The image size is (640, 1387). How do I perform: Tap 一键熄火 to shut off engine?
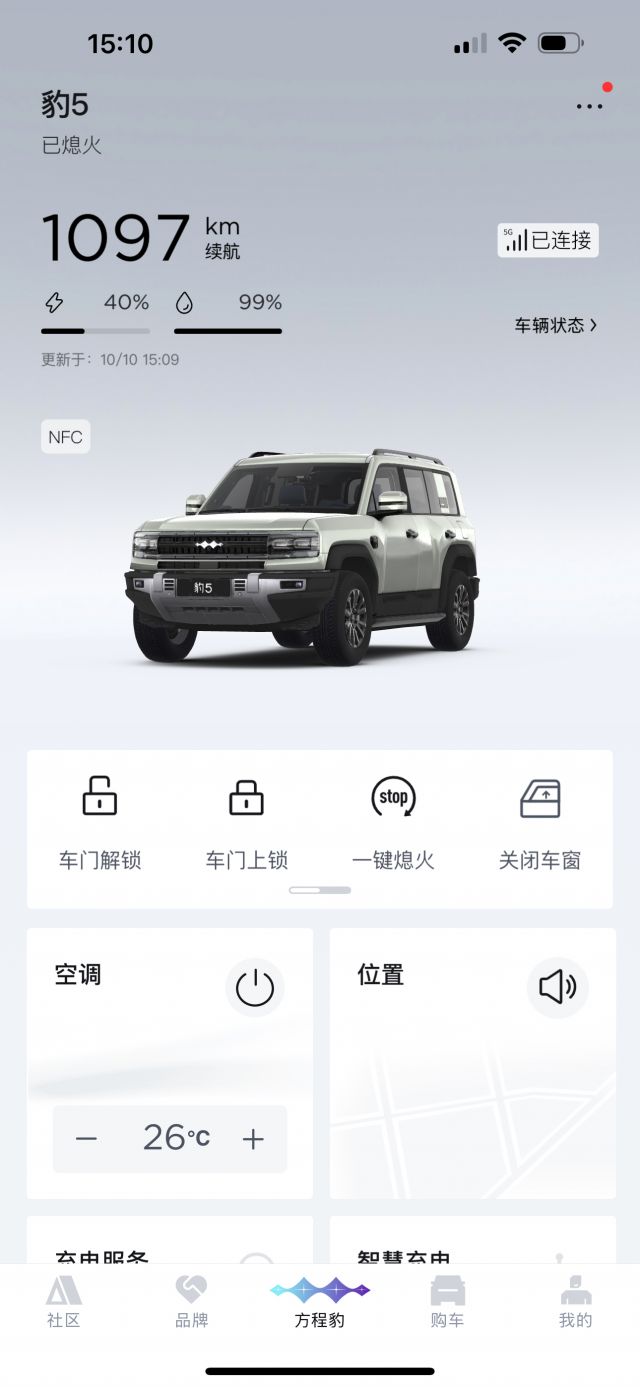[x=393, y=826]
